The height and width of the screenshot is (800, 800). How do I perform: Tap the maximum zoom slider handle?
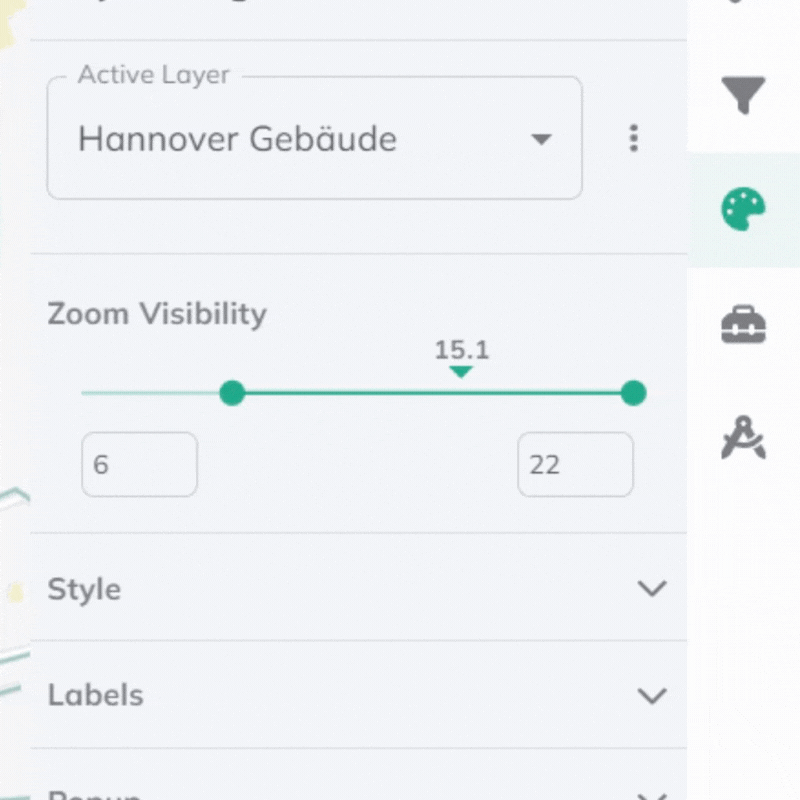pos(633,393)
